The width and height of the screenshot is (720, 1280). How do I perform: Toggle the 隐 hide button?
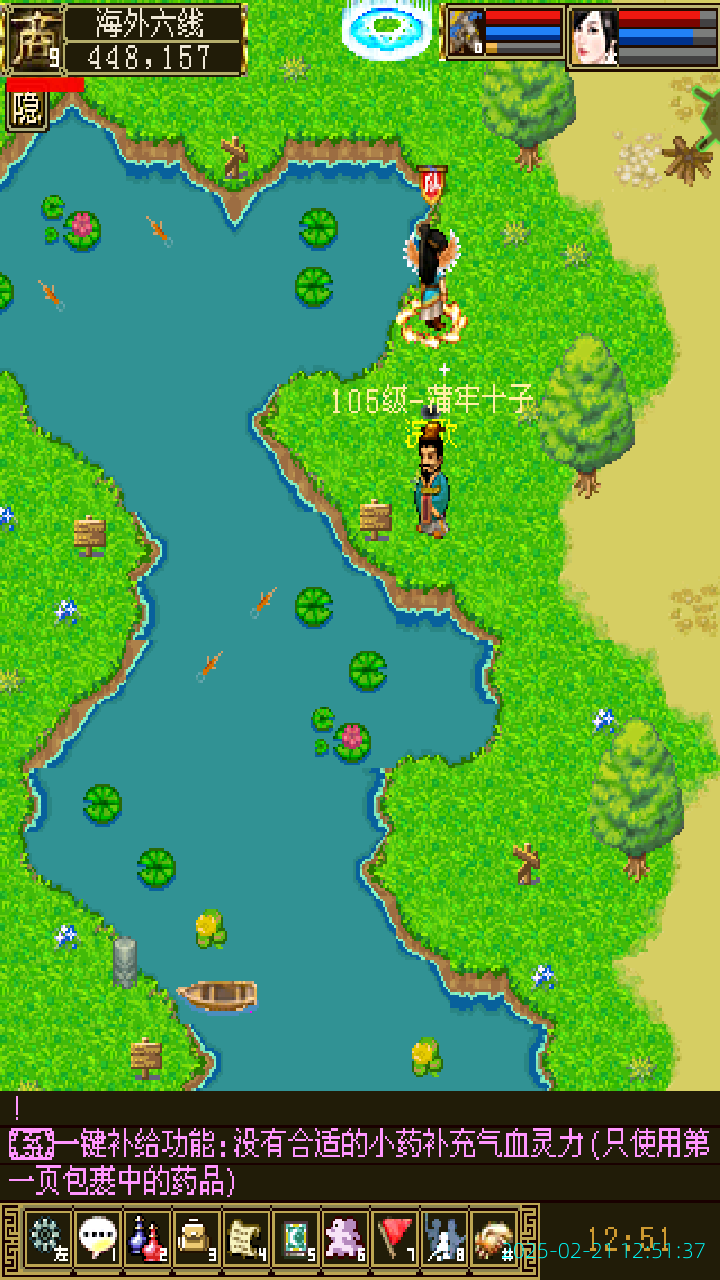coord(28,110)
